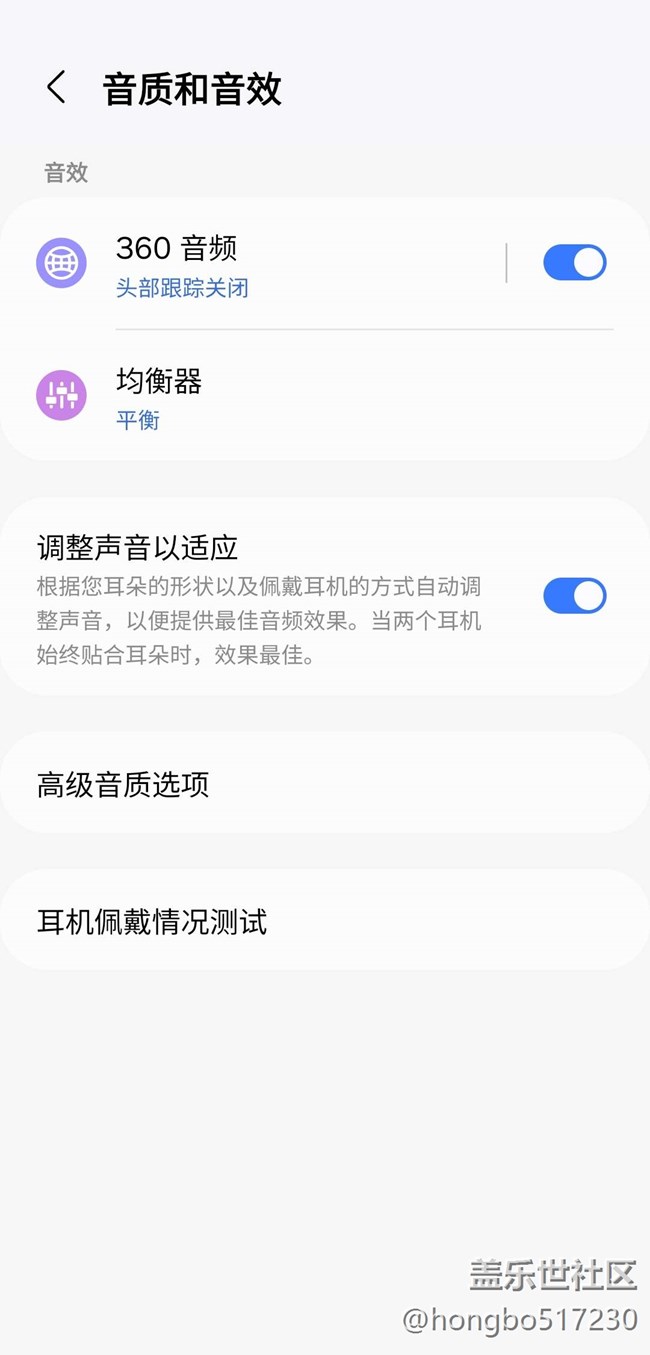
Task: Open 高级音质选项
Action: (324, 784)
